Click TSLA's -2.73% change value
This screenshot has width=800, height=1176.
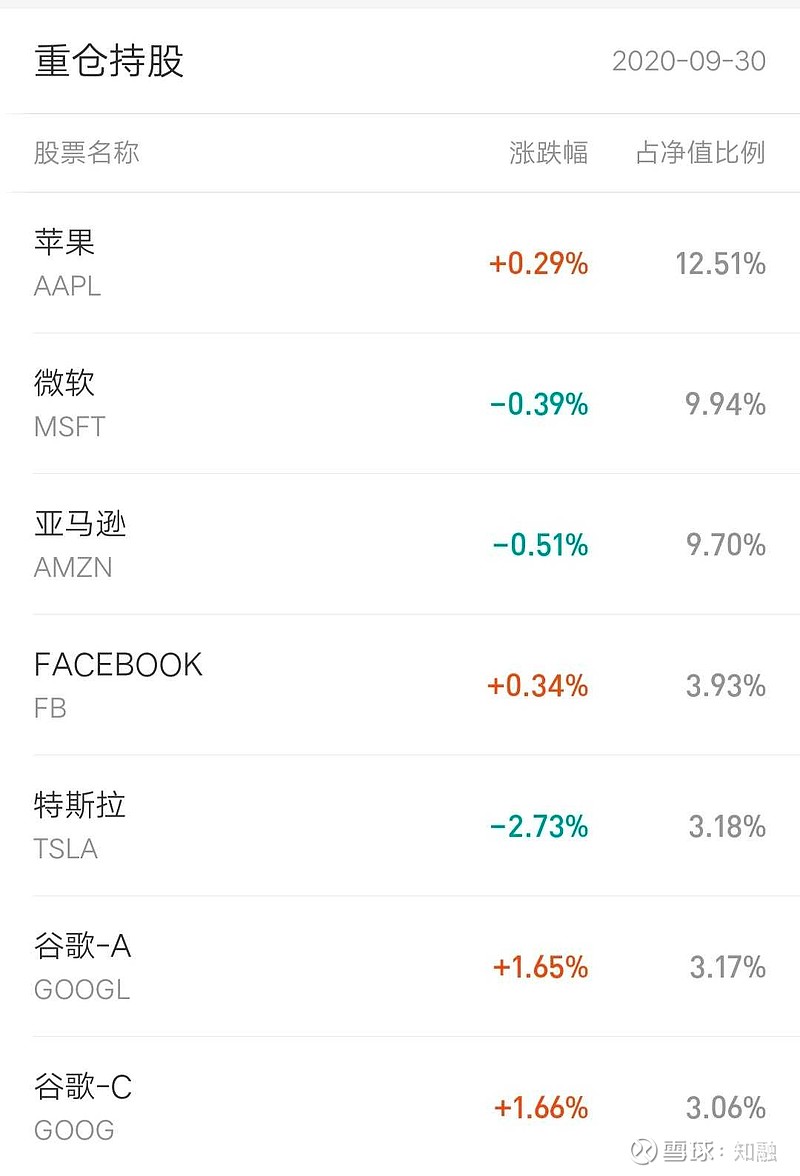pos(538,827)
